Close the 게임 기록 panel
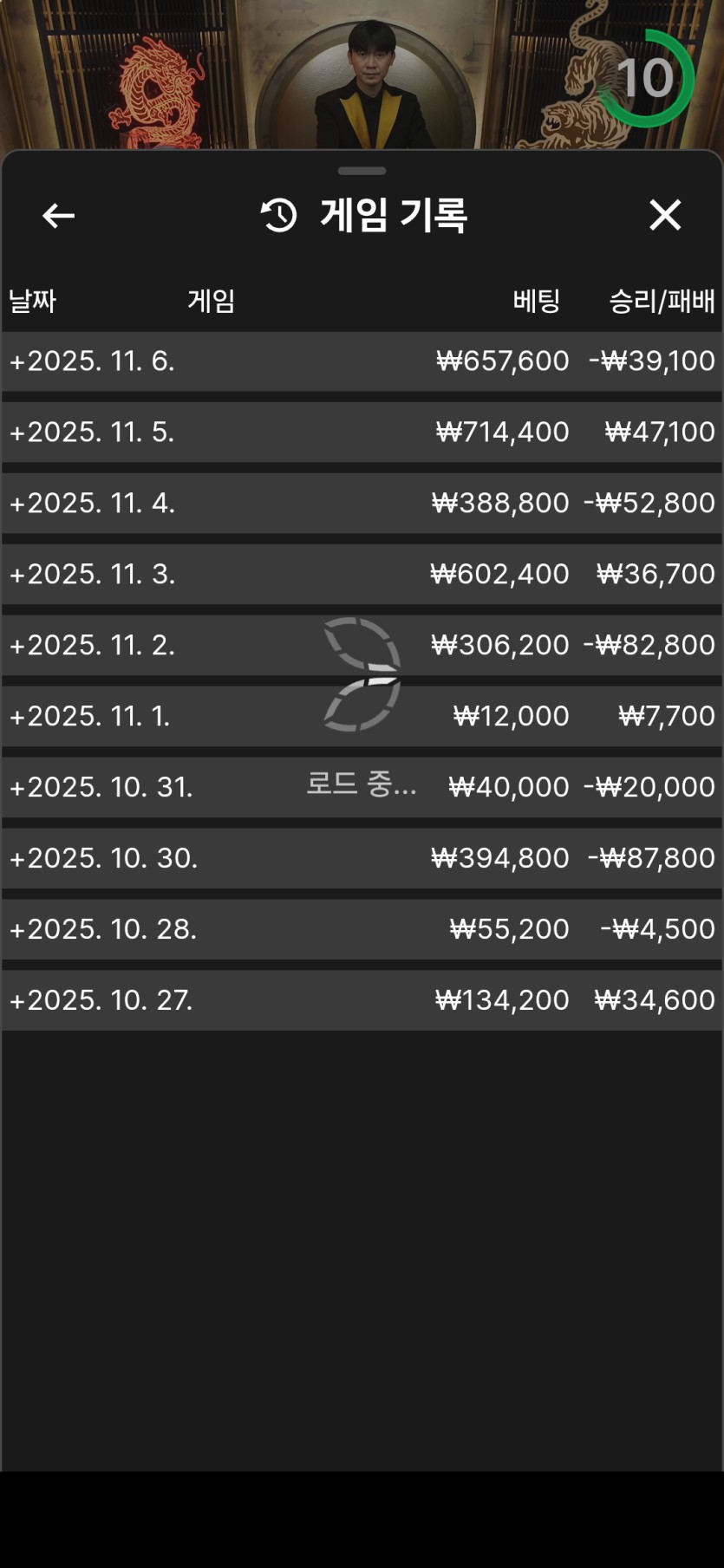This screenshot has width=724, height=1568. (x=665, y=215)
